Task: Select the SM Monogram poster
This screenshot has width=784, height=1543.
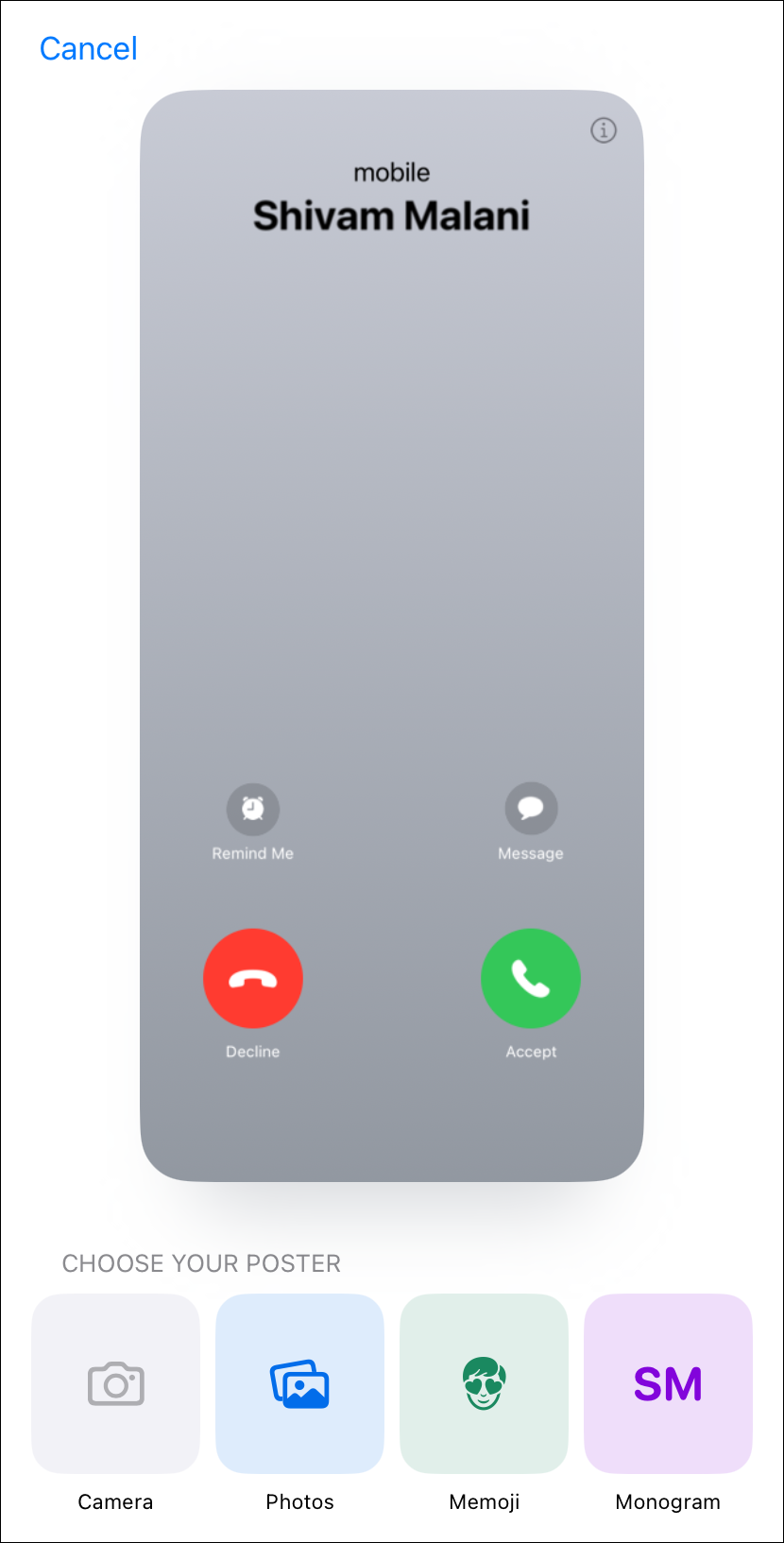Action: click(x=668, y=1383)
